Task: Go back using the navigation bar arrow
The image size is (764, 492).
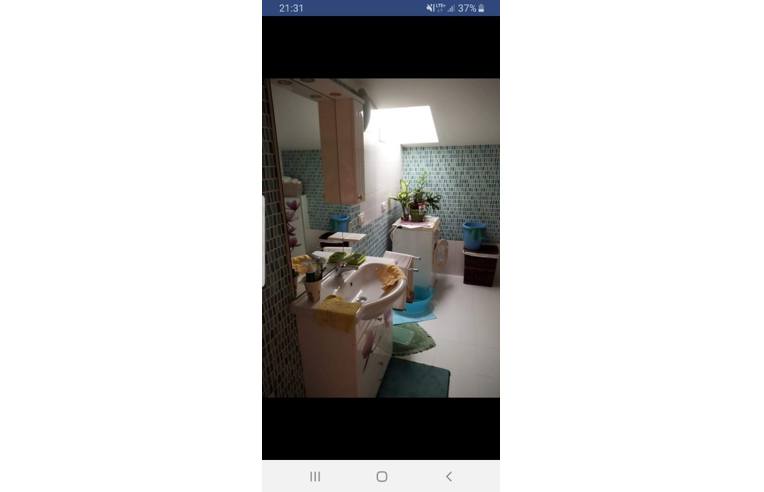Action: 448,477
